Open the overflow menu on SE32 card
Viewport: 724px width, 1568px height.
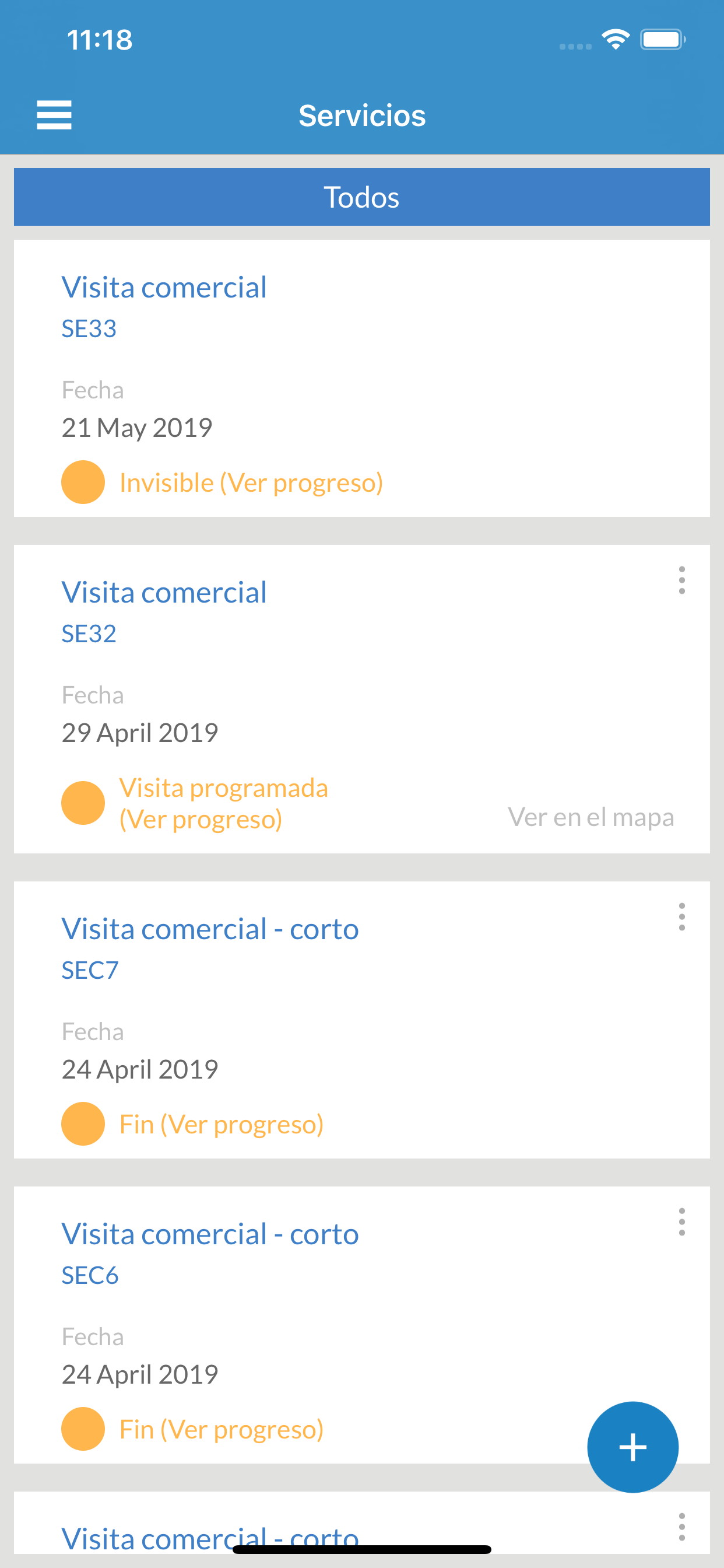coord(682,580)
